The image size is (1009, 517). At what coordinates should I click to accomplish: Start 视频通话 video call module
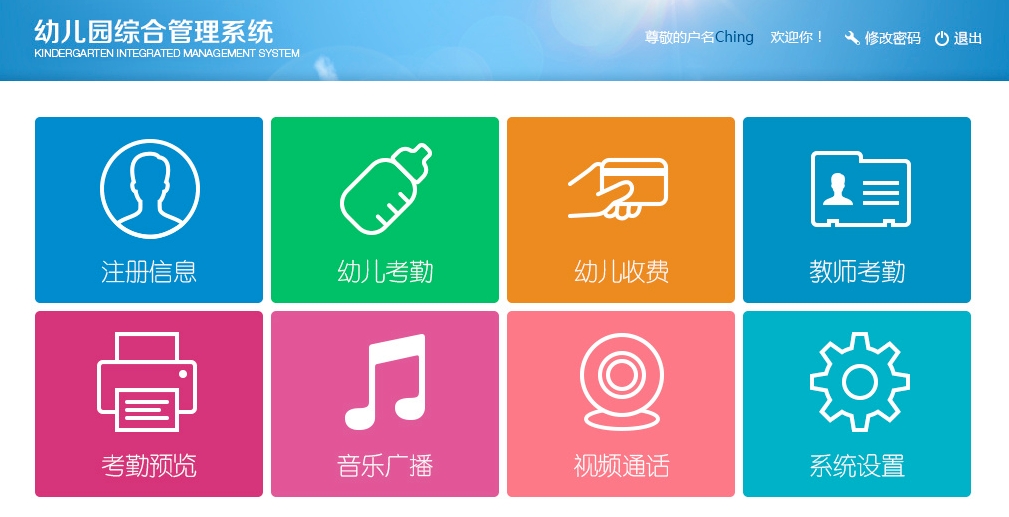[x=621, y=404]
